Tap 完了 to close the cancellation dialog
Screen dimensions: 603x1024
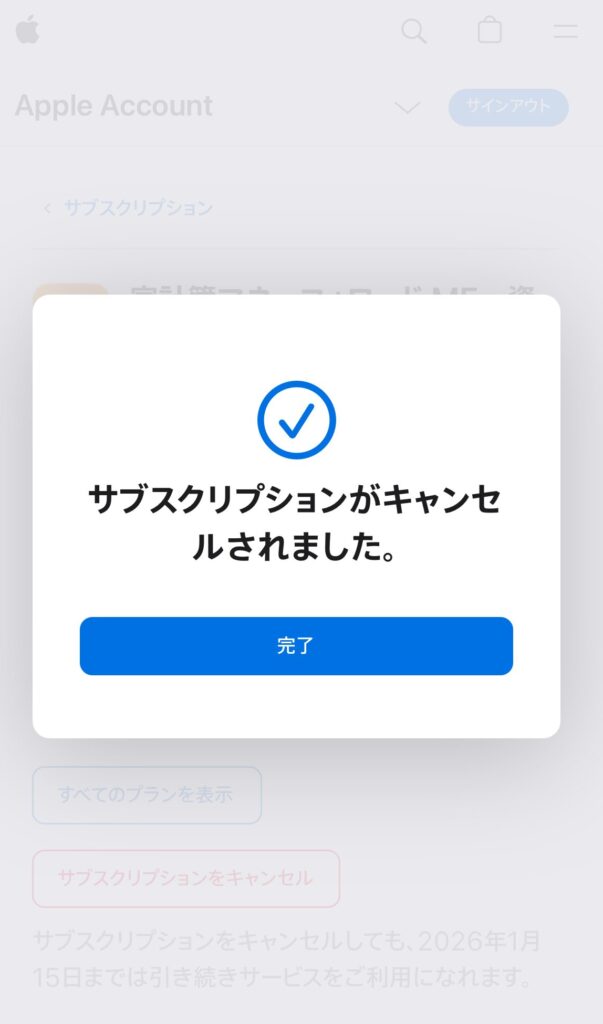(296, 646)
